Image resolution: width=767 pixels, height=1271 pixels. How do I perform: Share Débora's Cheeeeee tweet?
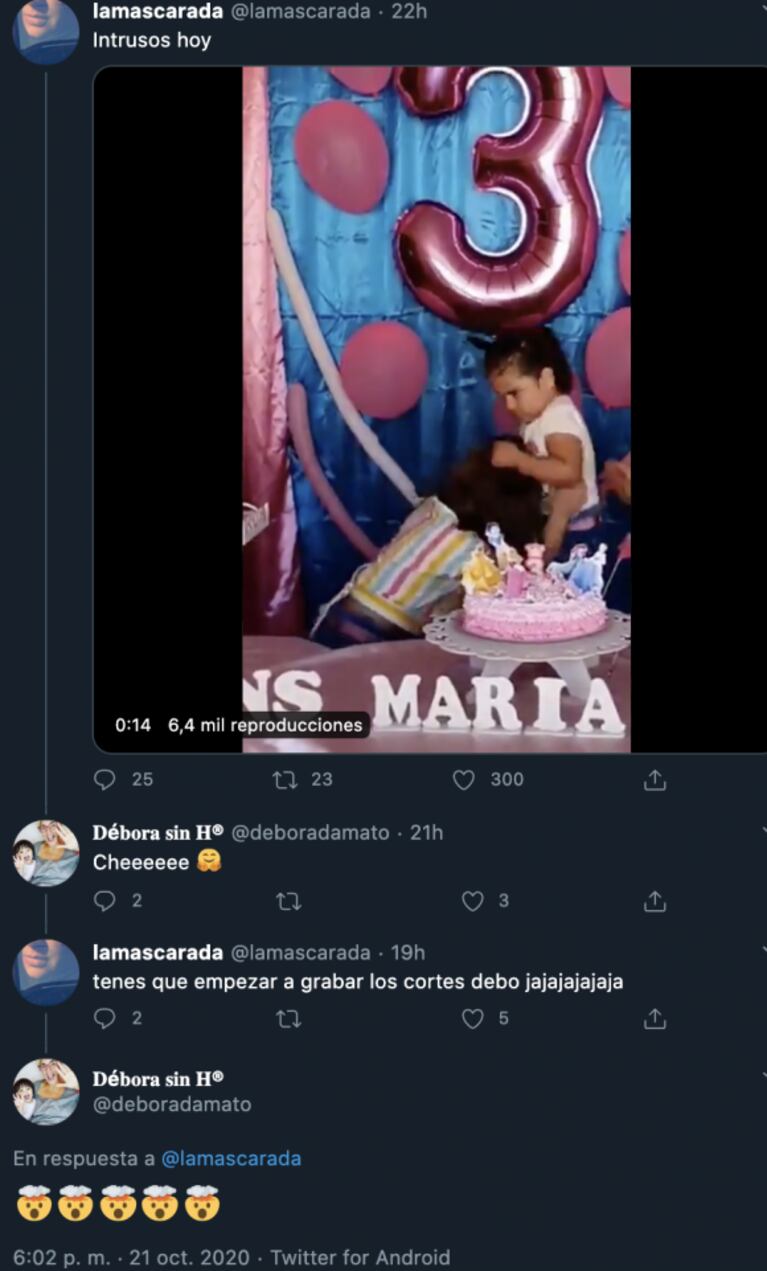click(x=655, y=901)
